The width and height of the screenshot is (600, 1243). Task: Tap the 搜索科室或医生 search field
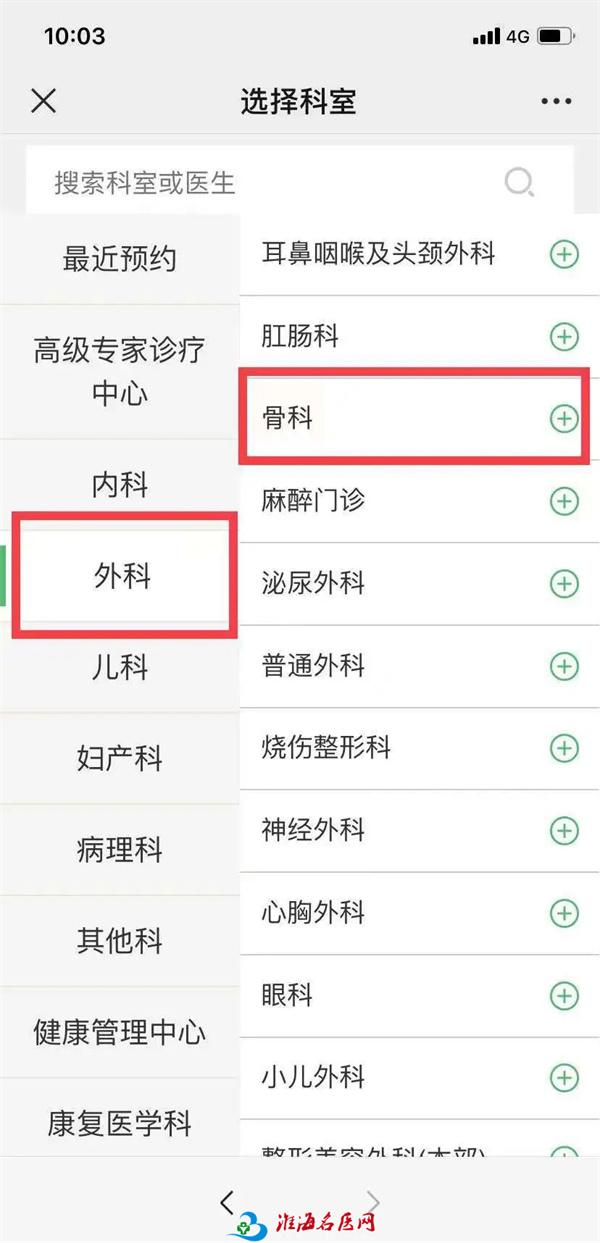click(x=280, y=182)
